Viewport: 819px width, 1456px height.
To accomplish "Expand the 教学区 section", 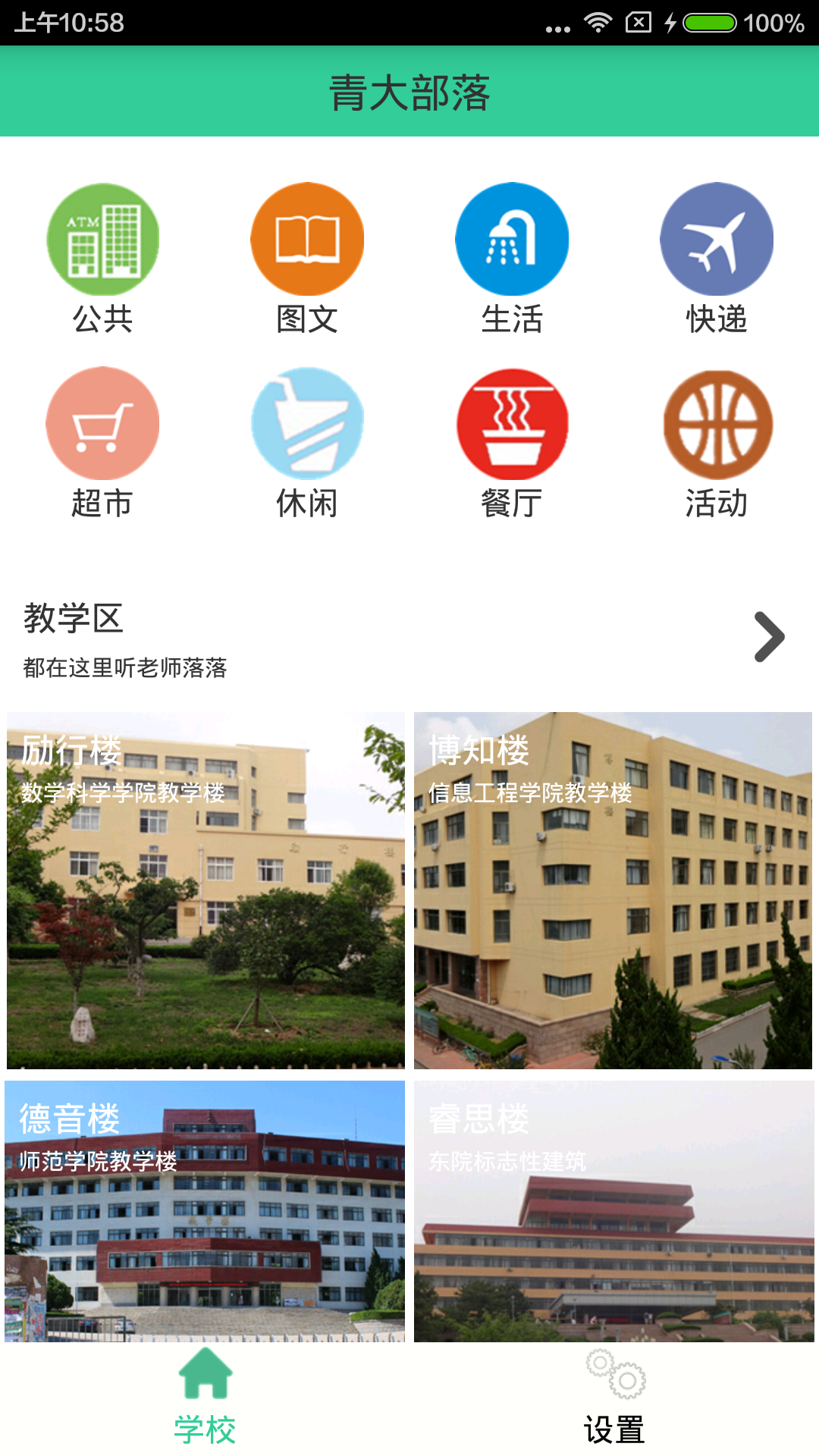I will pos(769,637).
